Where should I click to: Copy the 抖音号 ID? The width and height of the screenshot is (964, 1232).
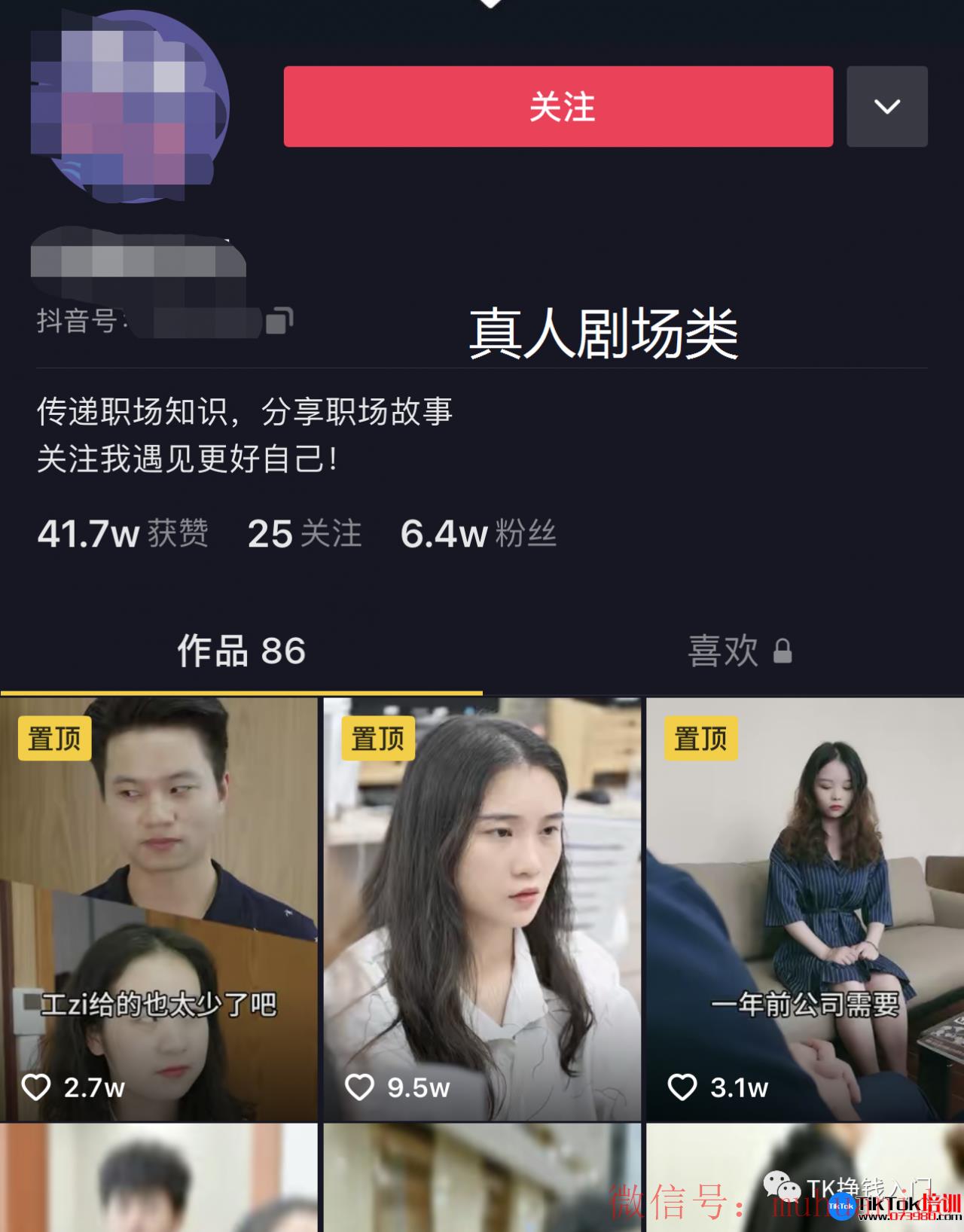point(279,321)
